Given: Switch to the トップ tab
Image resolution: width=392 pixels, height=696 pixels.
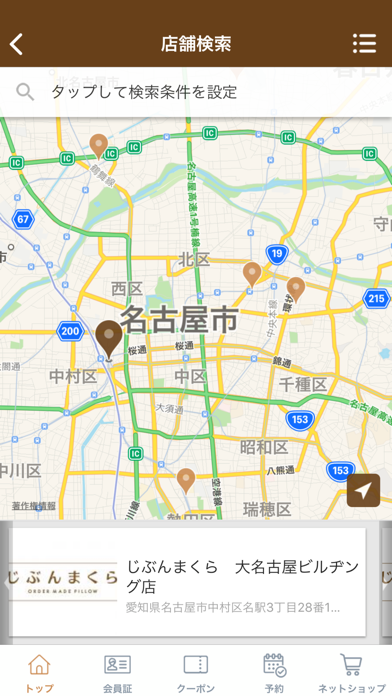Looking at the screenshot, I should 39,673.
